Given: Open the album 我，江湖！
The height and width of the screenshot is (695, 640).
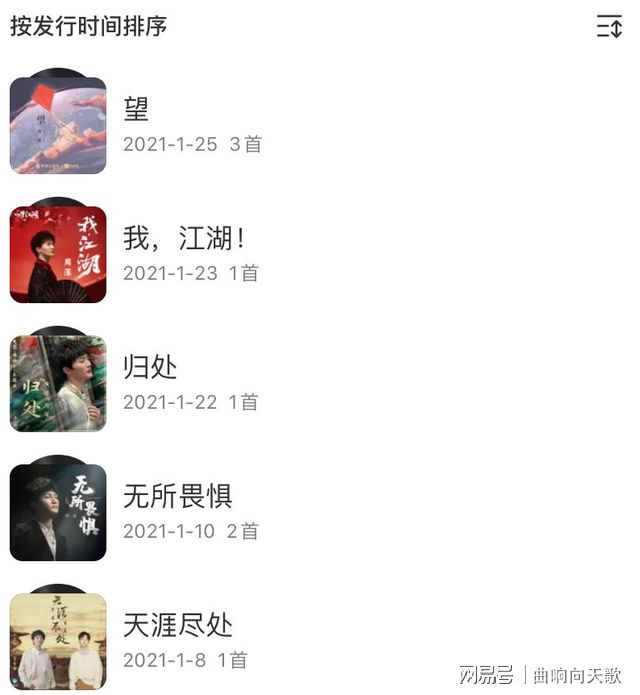Looking at the screenshot, I should (184, 238).
